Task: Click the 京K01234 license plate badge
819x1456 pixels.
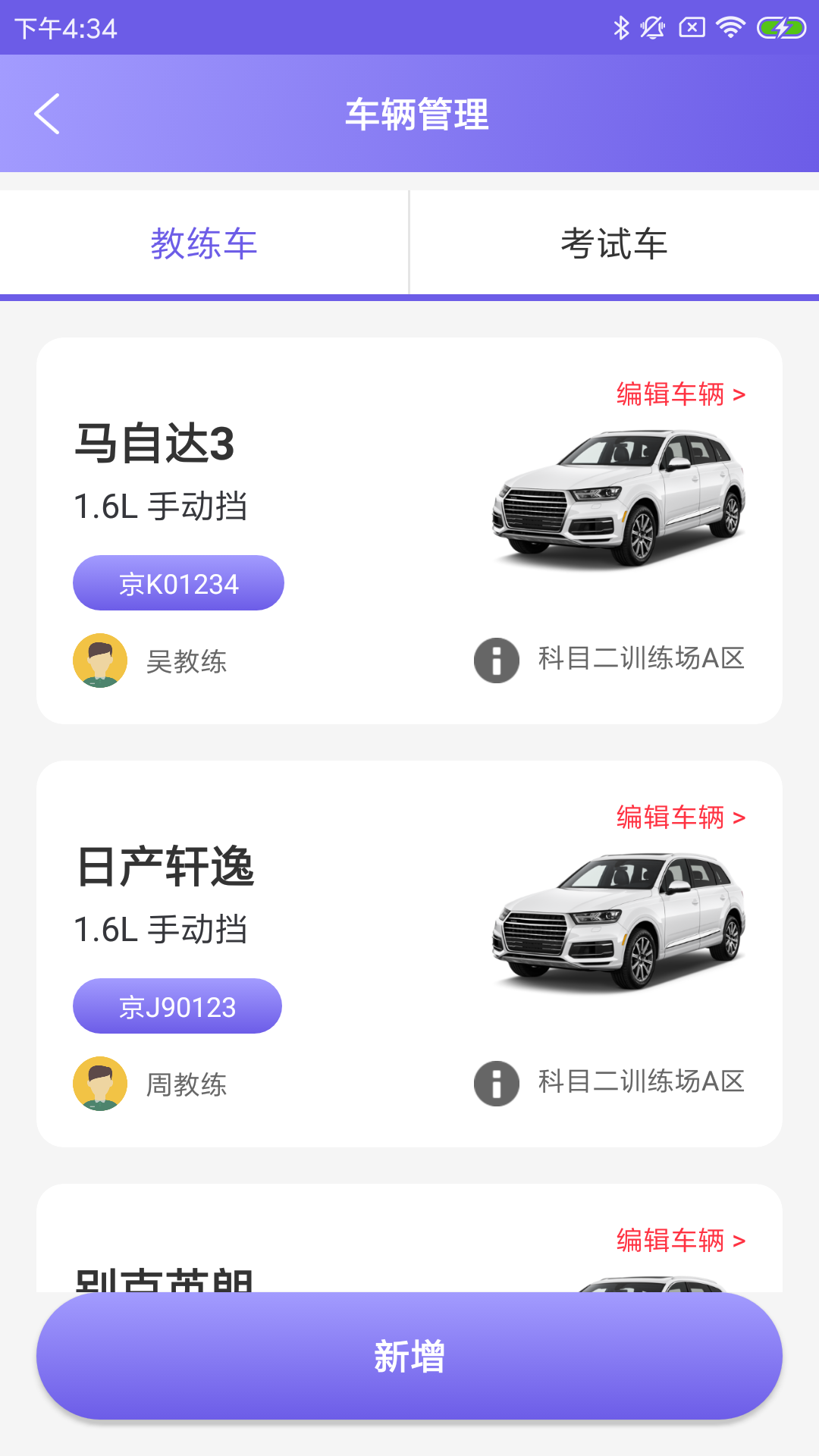Action: [177, 582]
